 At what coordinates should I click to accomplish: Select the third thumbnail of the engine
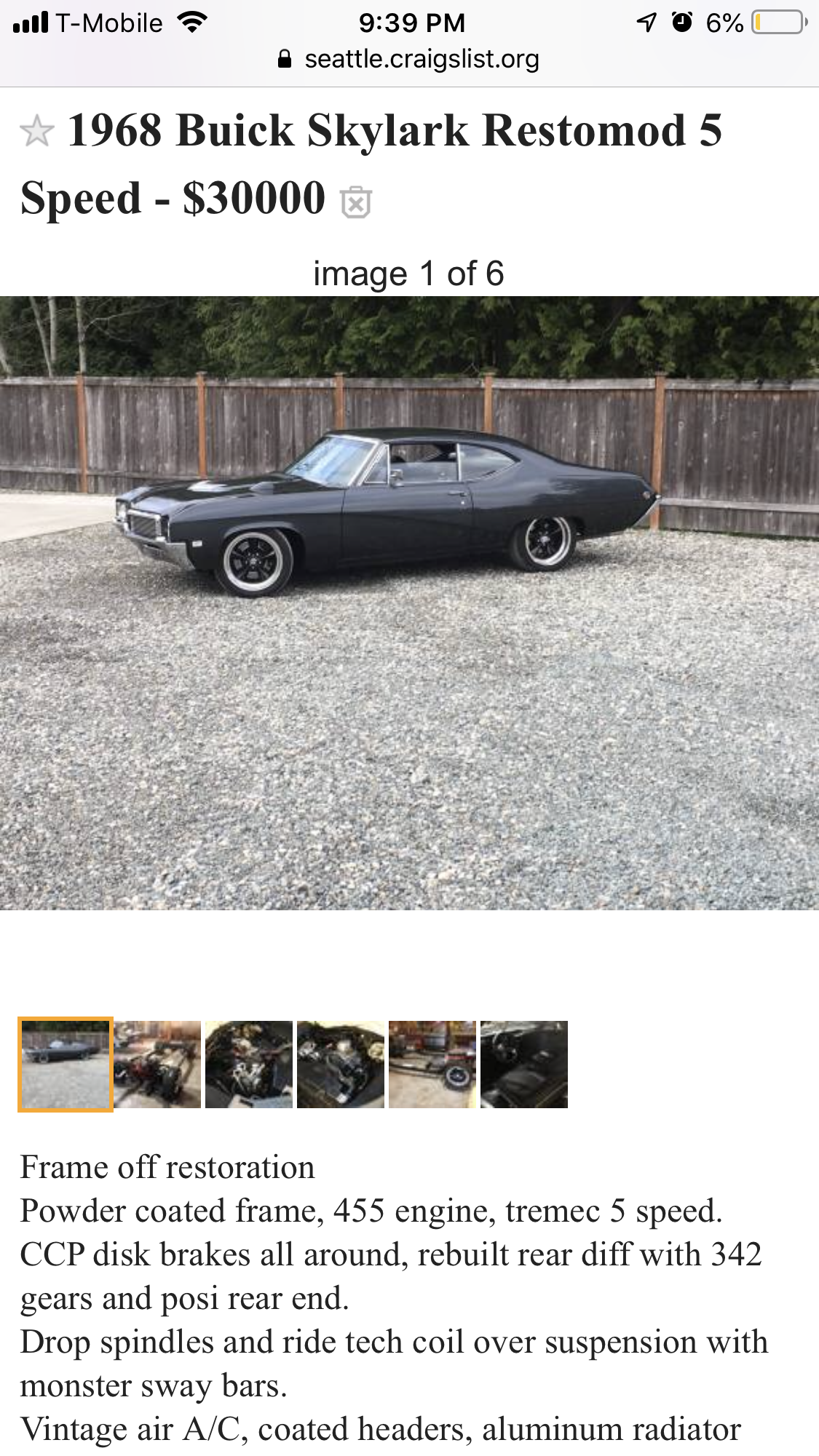(249, 1065)
